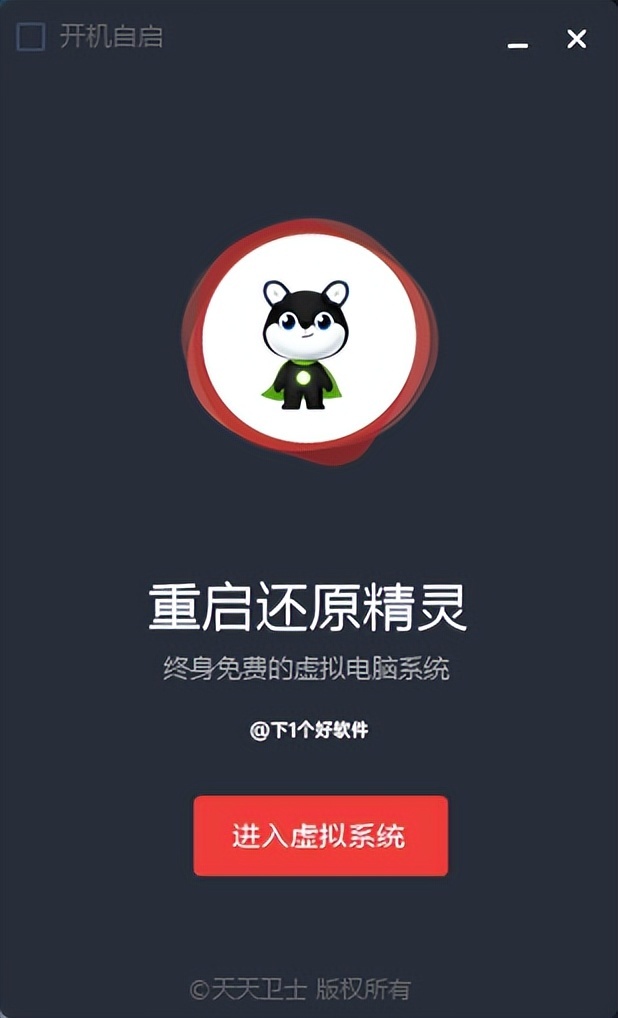Image resolution: width=618 pixels, height=1018 pixels.
Task: Enable the 开机自启 checkbox
Action: coord(31,38)
